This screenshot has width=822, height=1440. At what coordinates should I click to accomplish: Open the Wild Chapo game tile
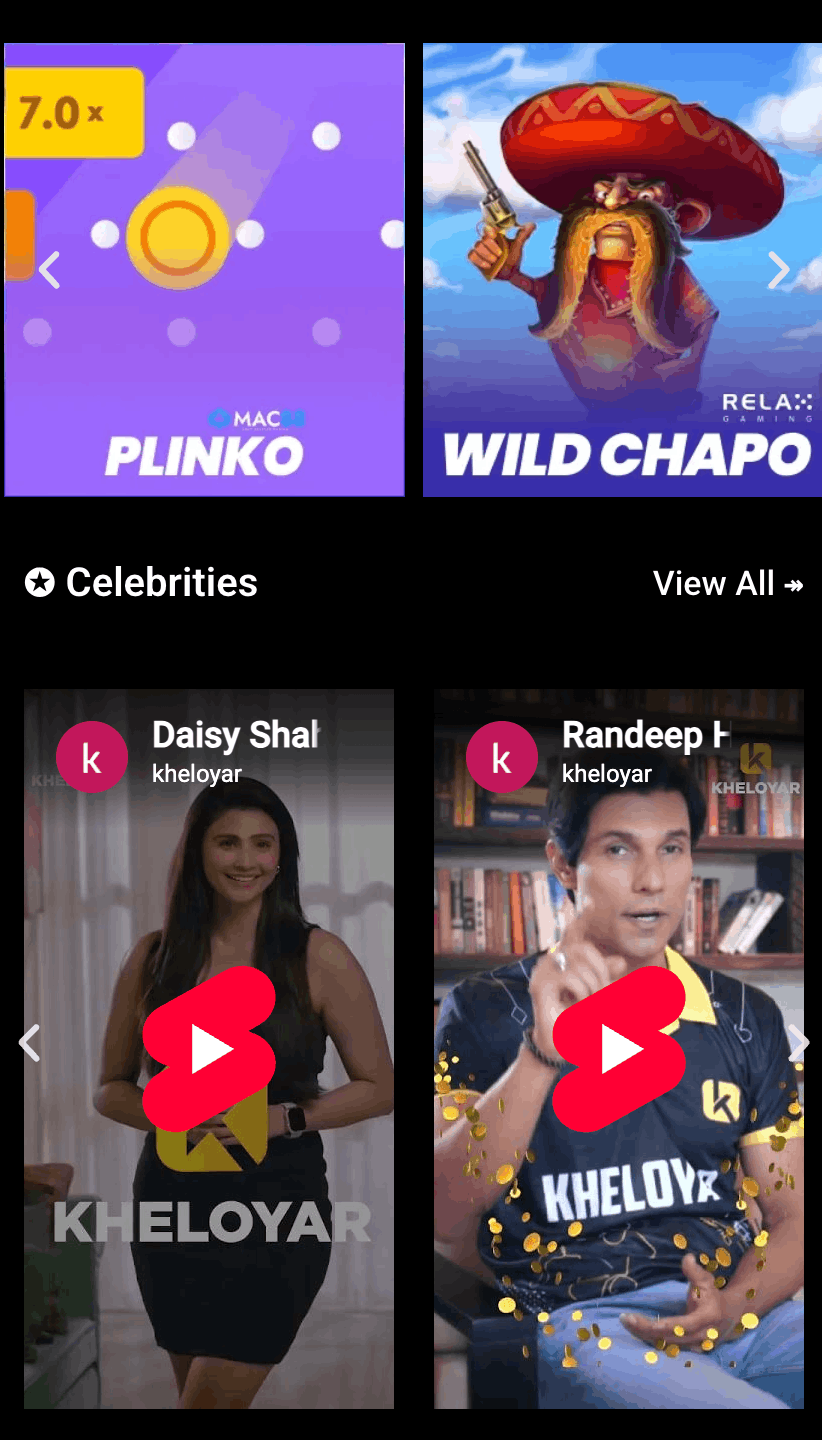(x=620, y=300)
